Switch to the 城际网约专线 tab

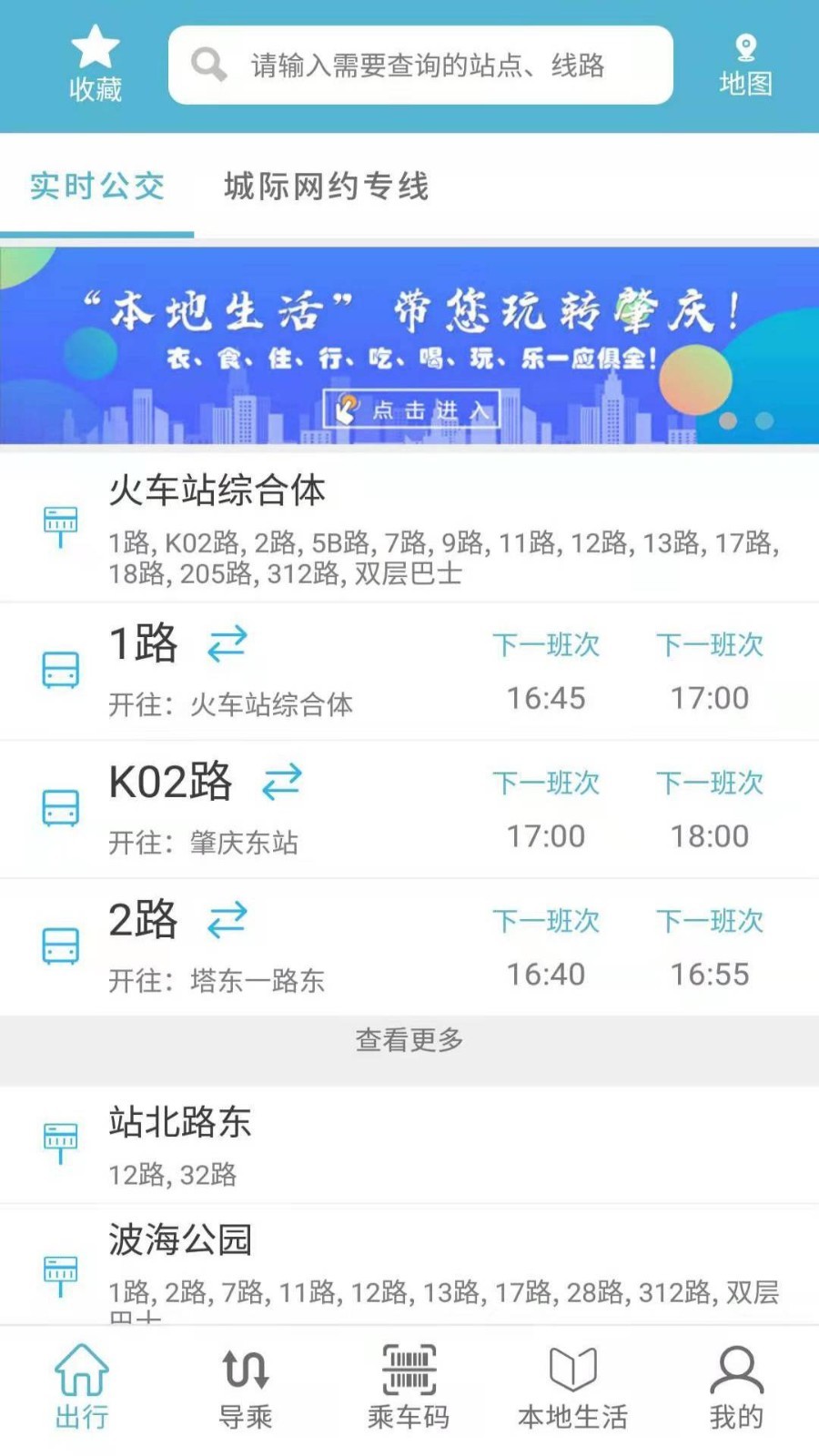tap(324, 185)
